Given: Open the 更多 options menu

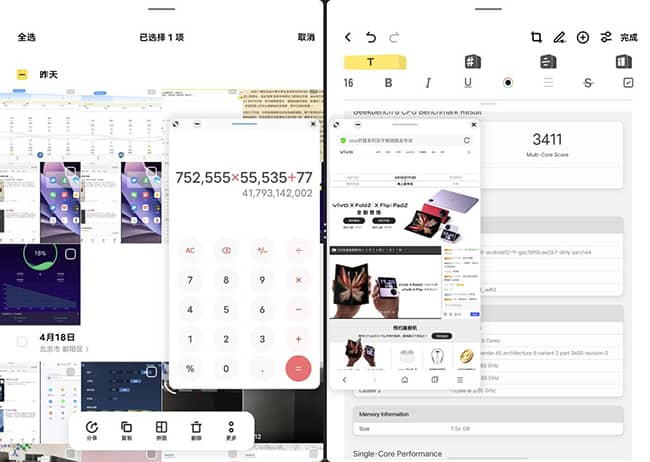Looking at the screenshot, I should (x=231, y=428).
